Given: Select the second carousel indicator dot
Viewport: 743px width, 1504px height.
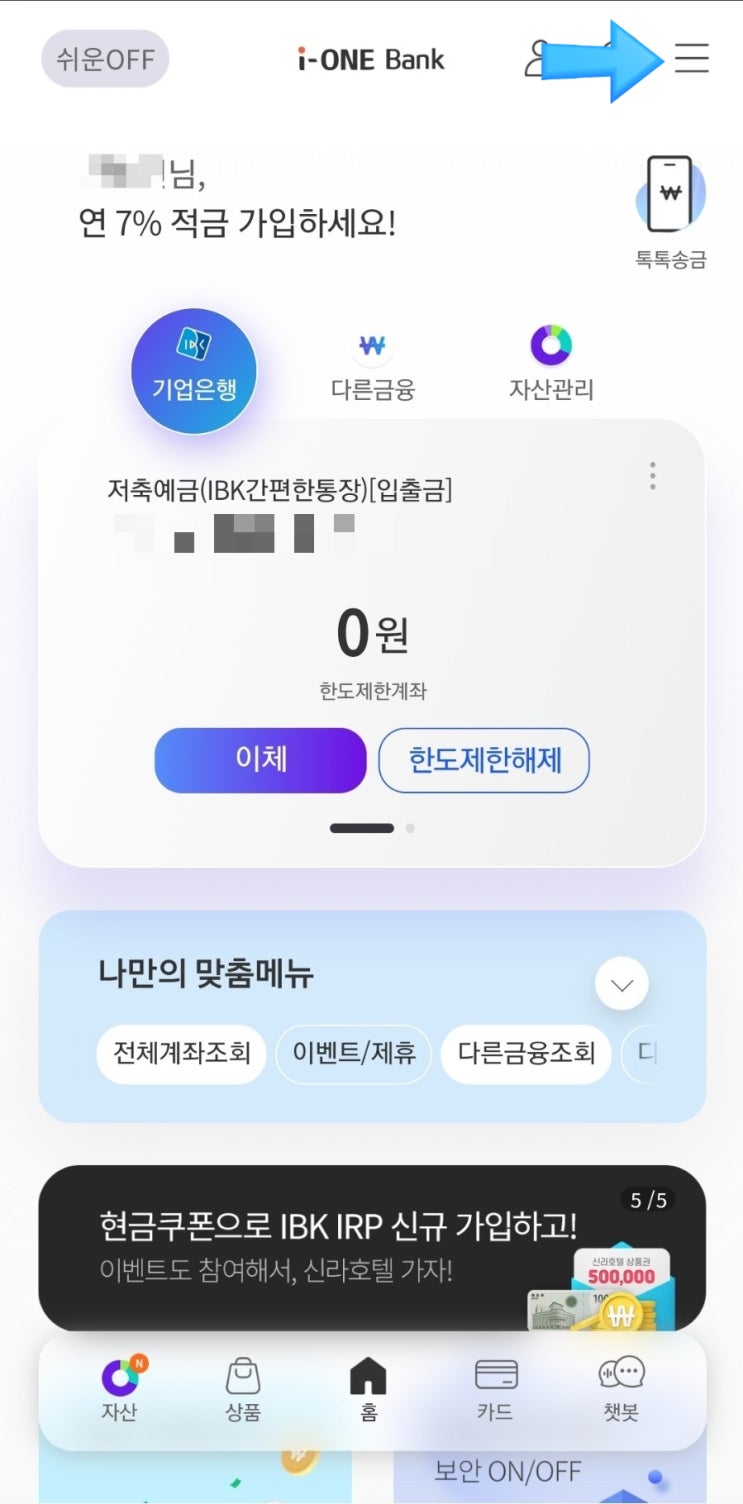Looking at the screenshot, I should coord(410,828).
